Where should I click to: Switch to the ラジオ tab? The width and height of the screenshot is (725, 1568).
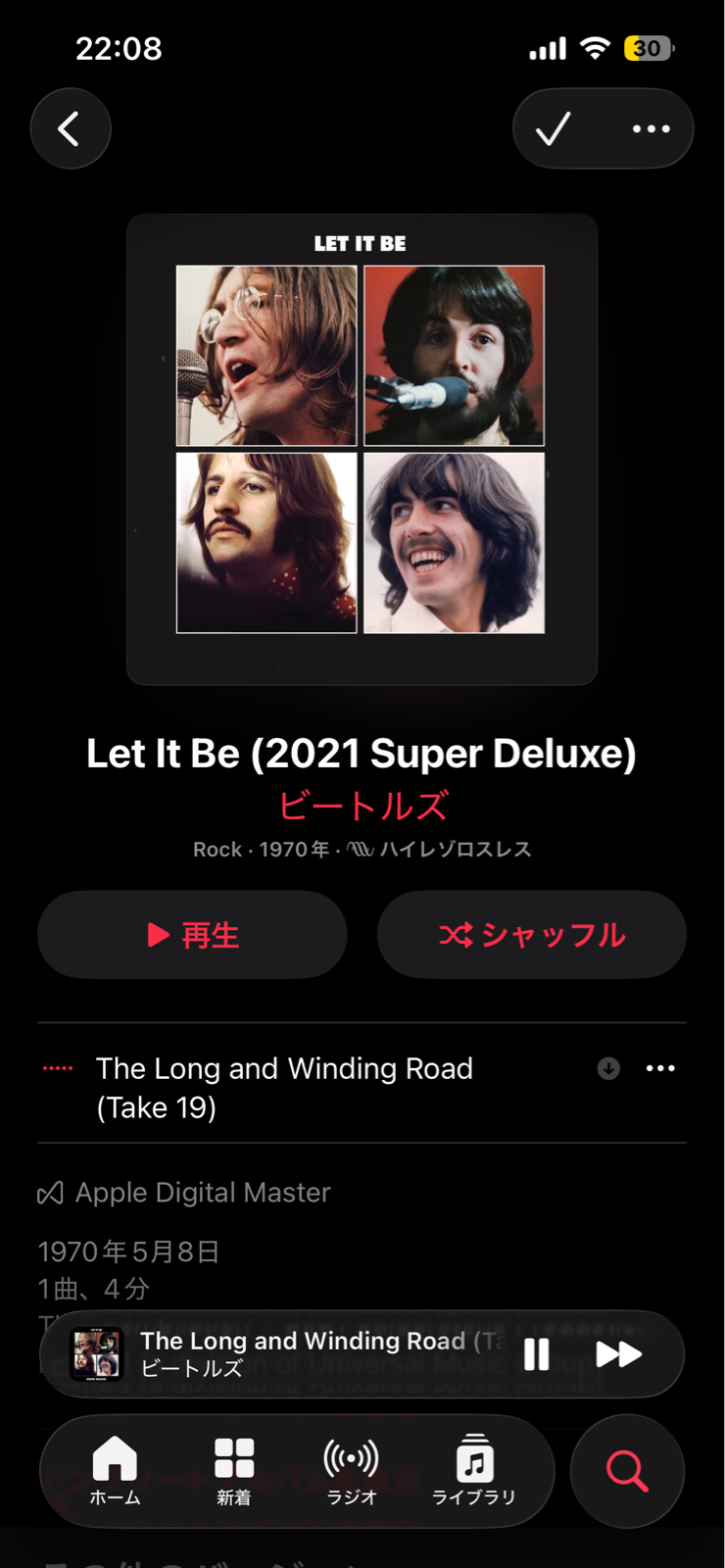point(351,1470)
